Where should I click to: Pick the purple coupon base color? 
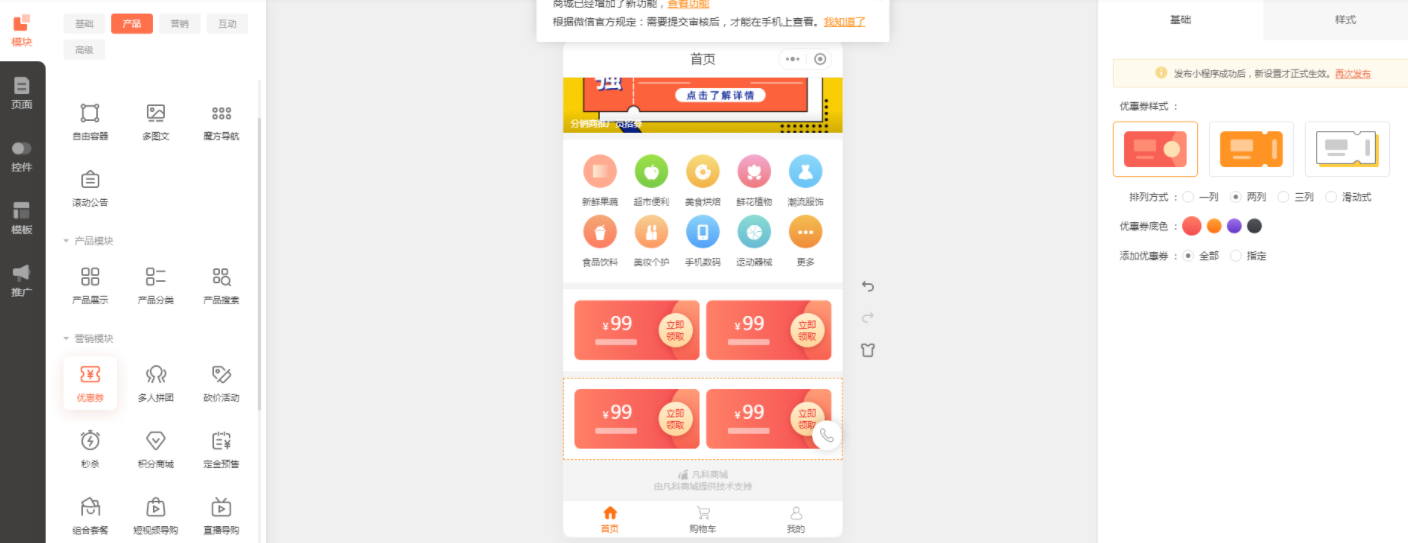1234,226
